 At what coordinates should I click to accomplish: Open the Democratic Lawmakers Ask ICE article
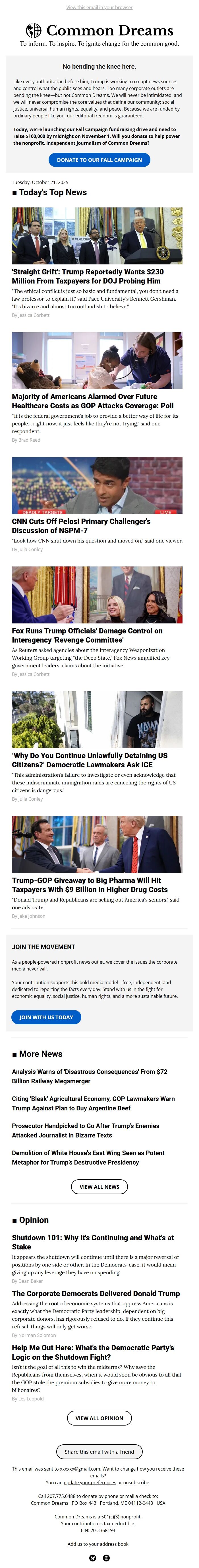point(90,760)
